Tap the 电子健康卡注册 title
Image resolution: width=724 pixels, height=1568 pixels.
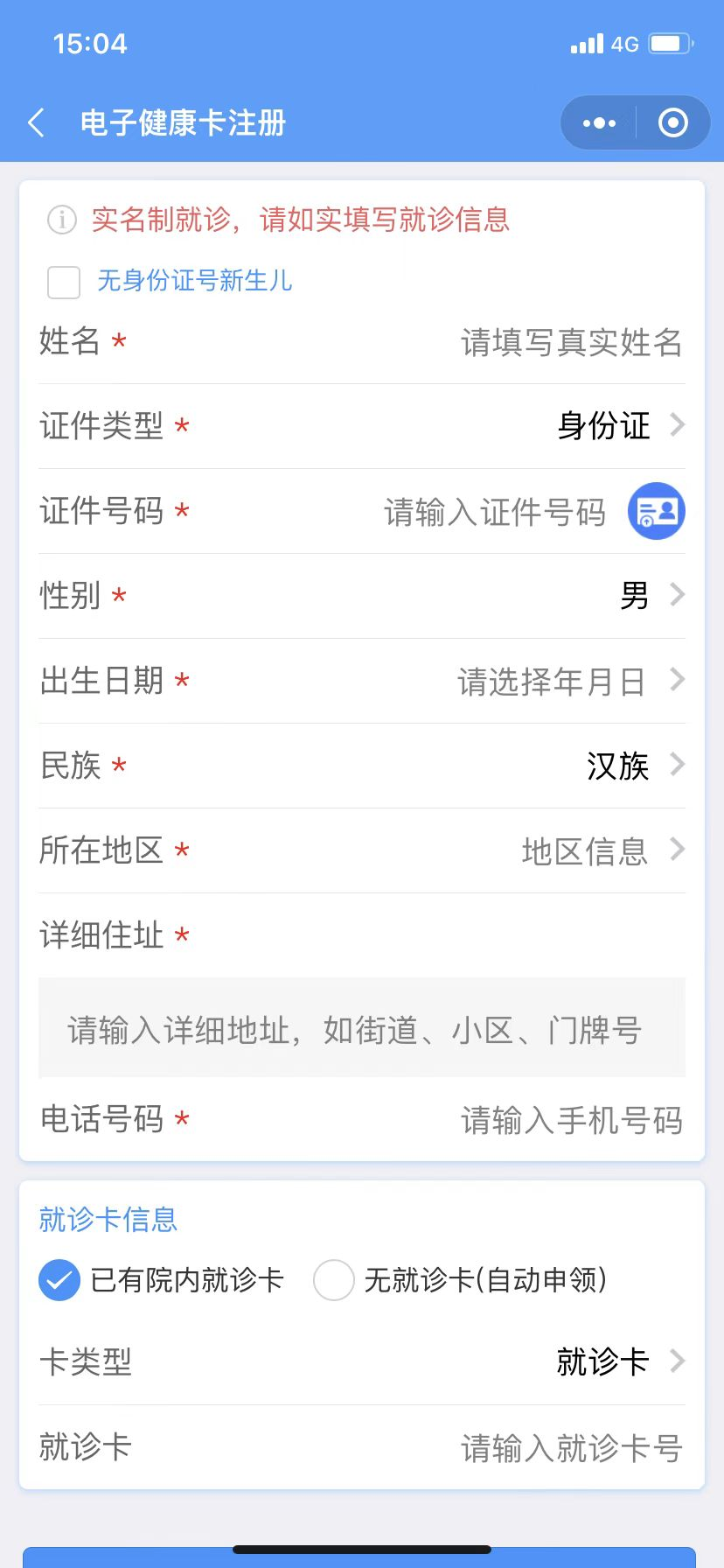point(182,122)
